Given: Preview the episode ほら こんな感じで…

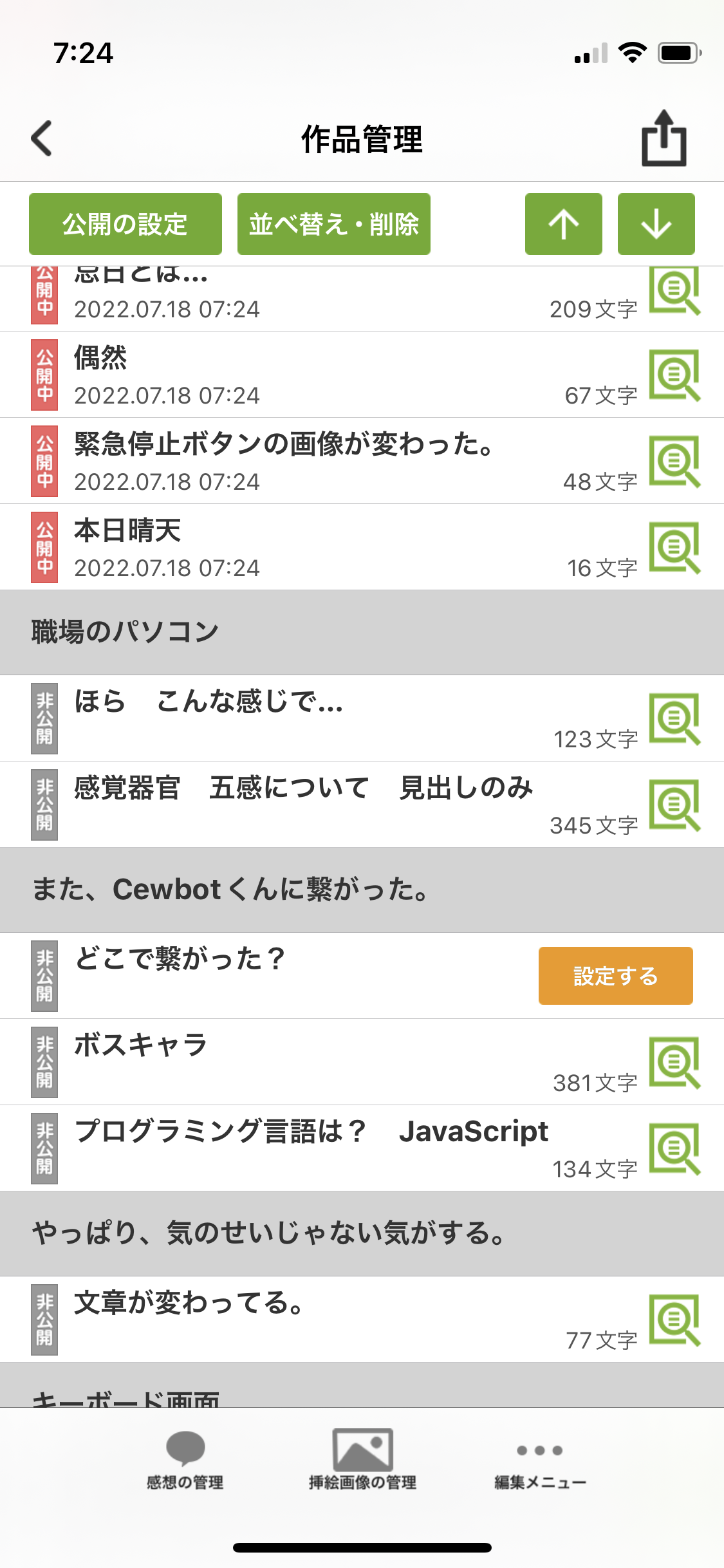Looking at the screenshot, I should pos(674,718).
